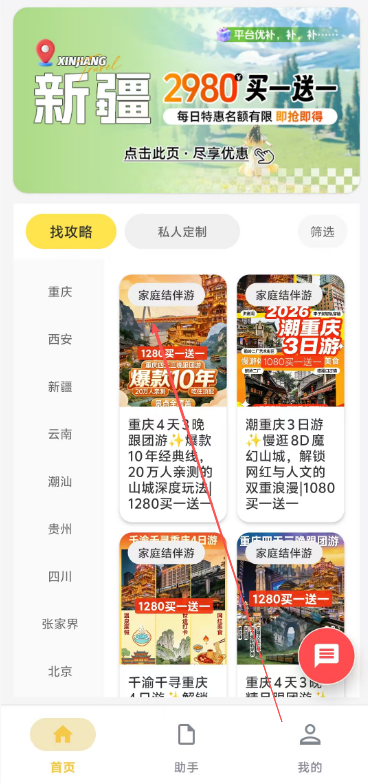
Task: Choose 西安 from the destination list
Action: 60,340
